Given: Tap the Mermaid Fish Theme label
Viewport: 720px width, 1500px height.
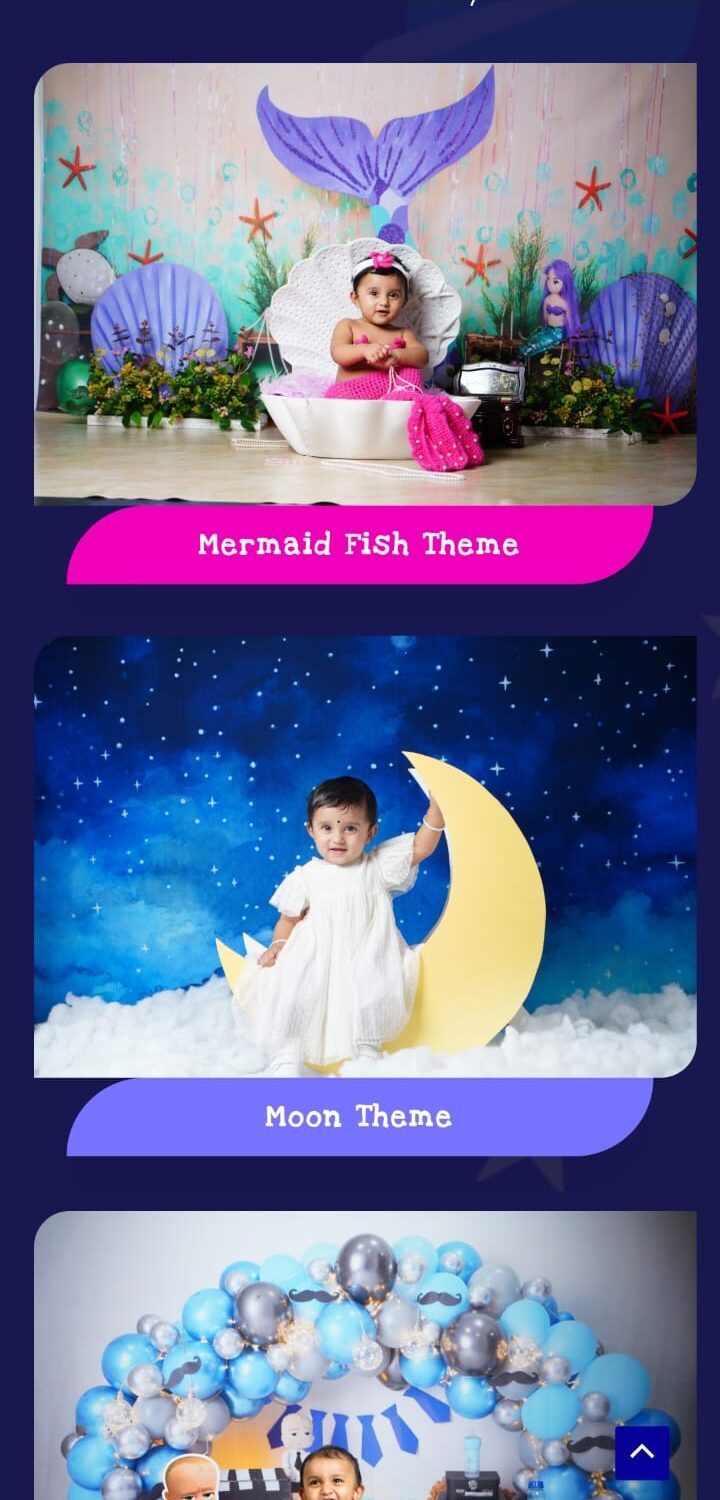Looking at the screenshot, I should pyautogui.click(x=359, y=545).
